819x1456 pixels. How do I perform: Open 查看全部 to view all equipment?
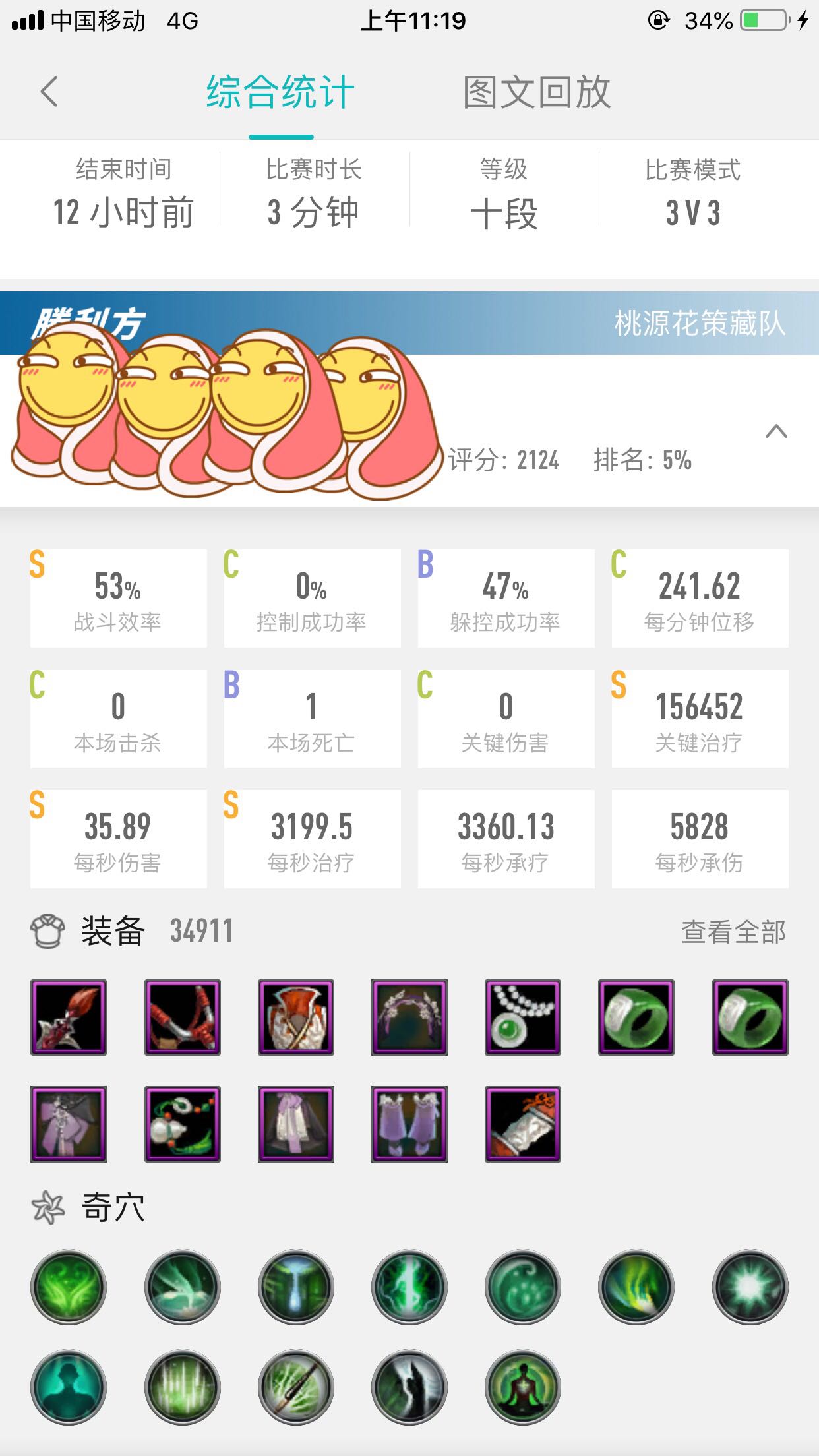click(733, 932)
